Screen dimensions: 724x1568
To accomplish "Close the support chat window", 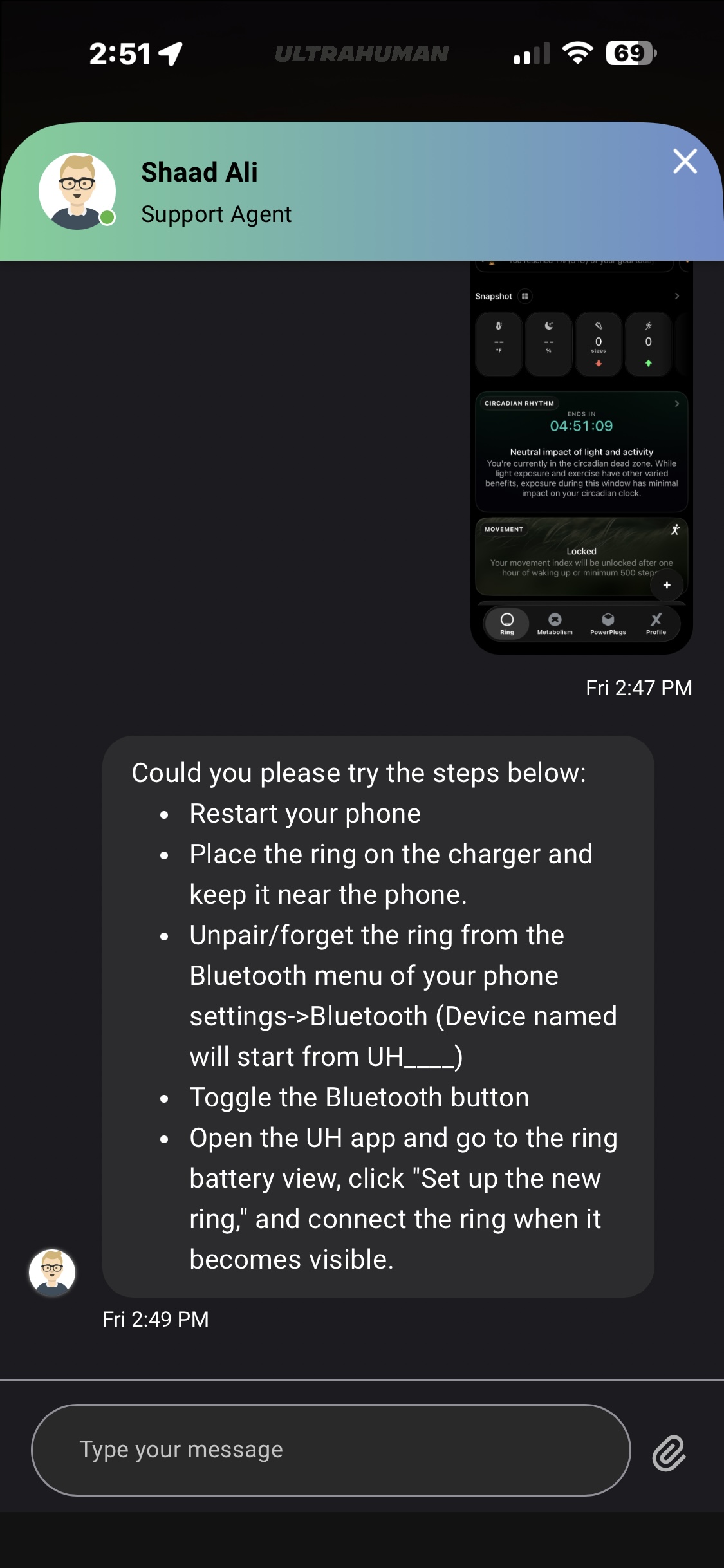I will (685, 162).
